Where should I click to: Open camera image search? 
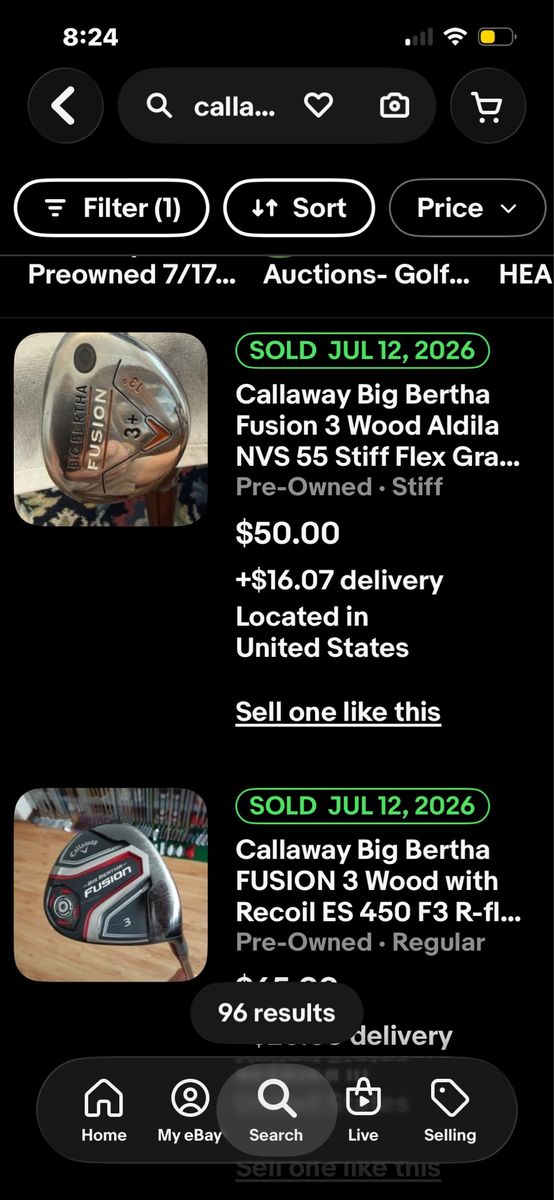[x=395, y=106]
